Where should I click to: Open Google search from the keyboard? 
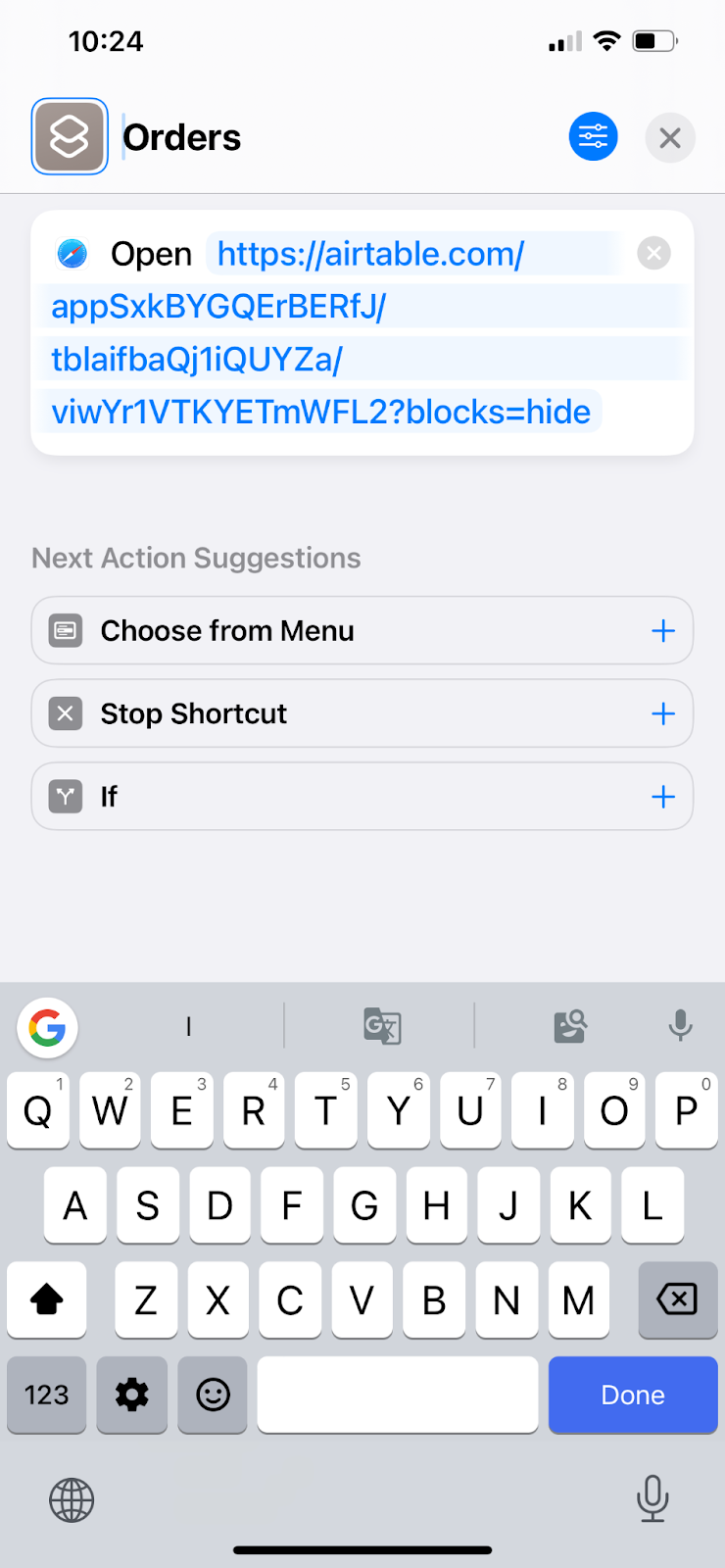47,1027
